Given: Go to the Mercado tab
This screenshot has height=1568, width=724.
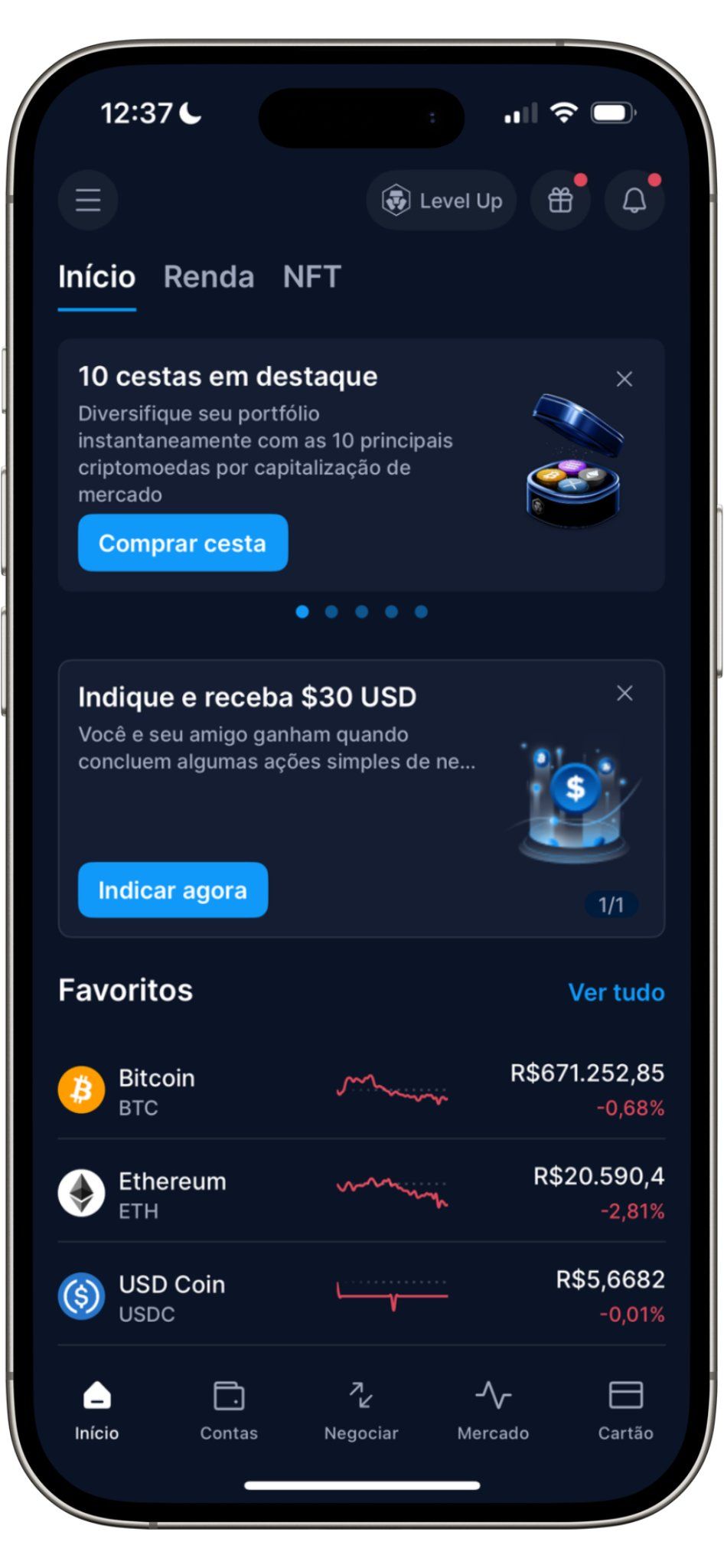Looking at the screenshot, I should tap(493, 1410).
